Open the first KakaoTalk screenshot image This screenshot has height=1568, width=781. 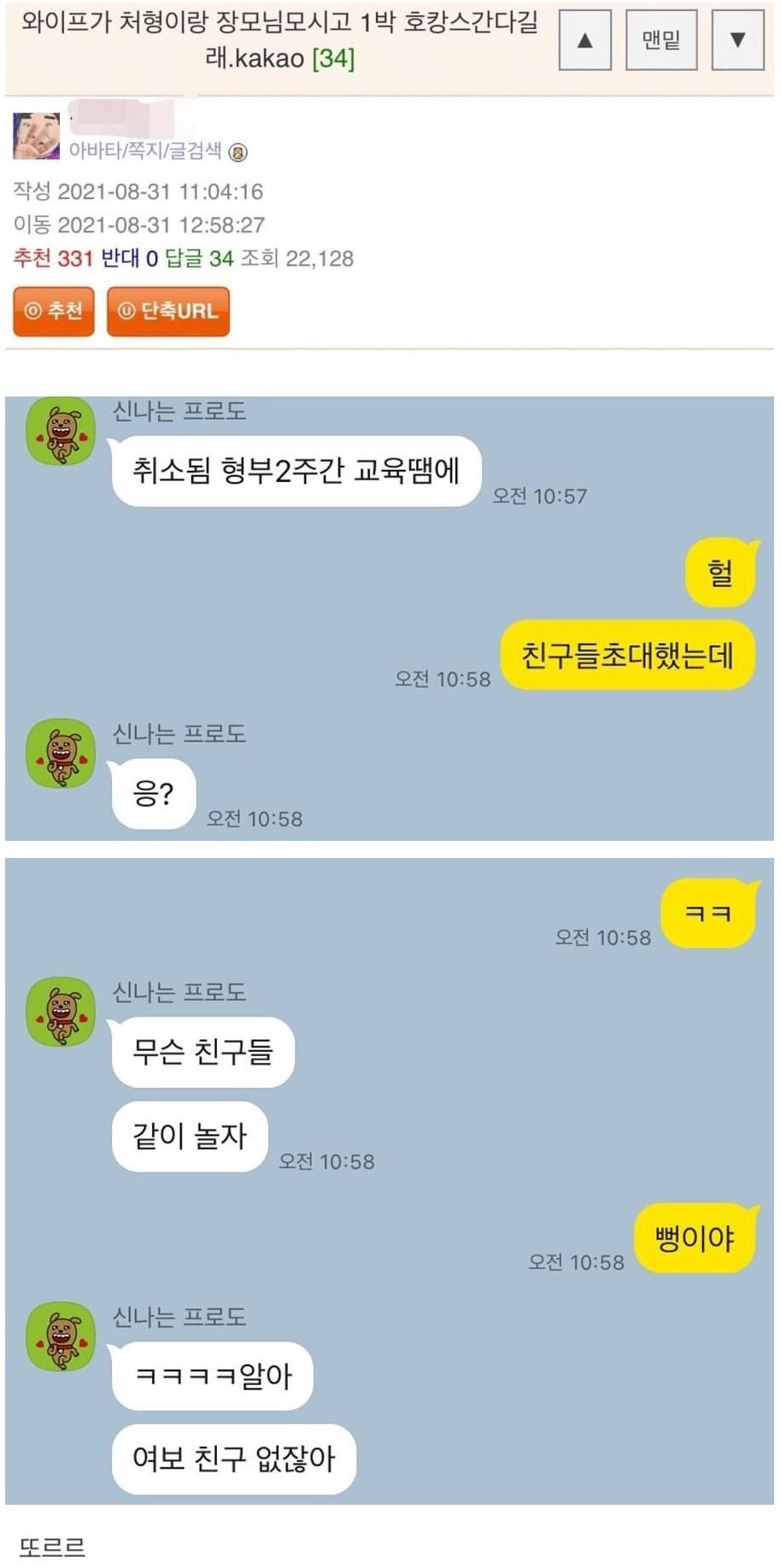point(390,618)
